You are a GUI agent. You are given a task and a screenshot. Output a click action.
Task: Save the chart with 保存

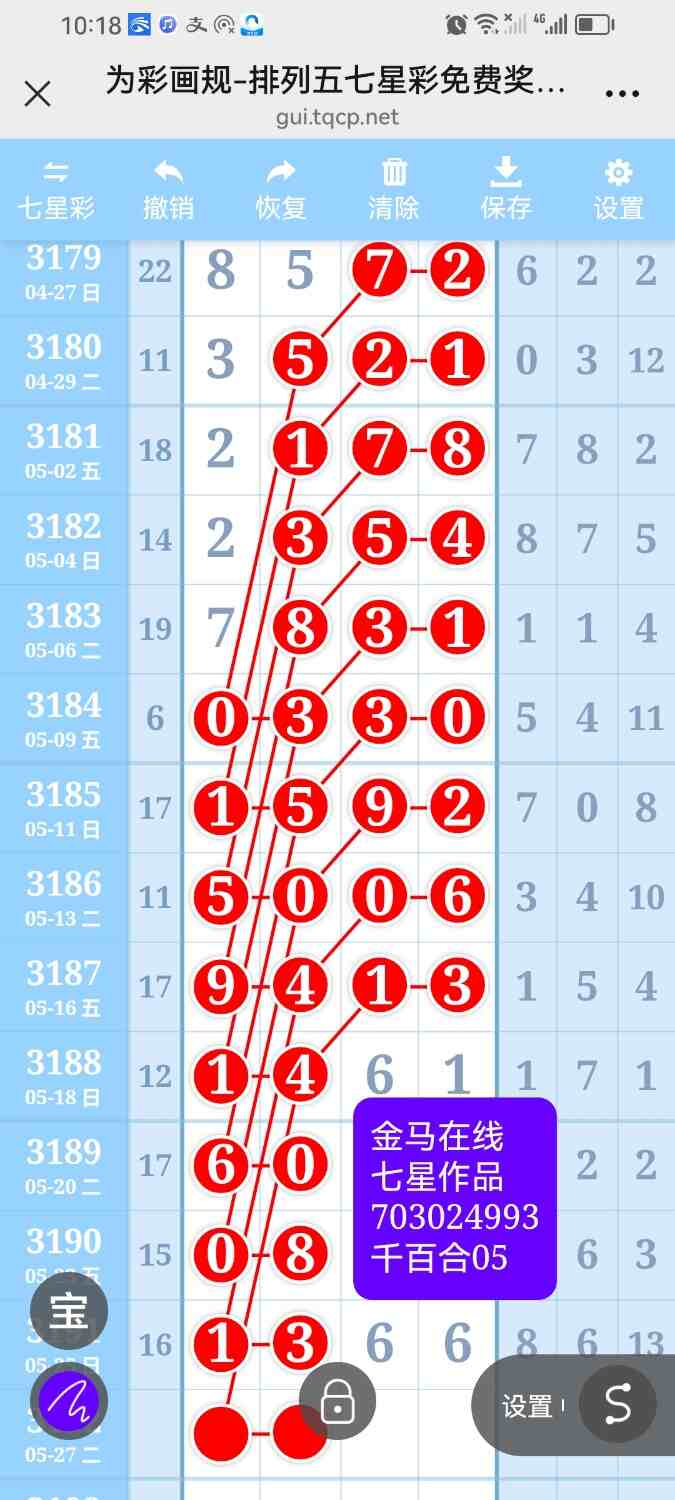506,190
